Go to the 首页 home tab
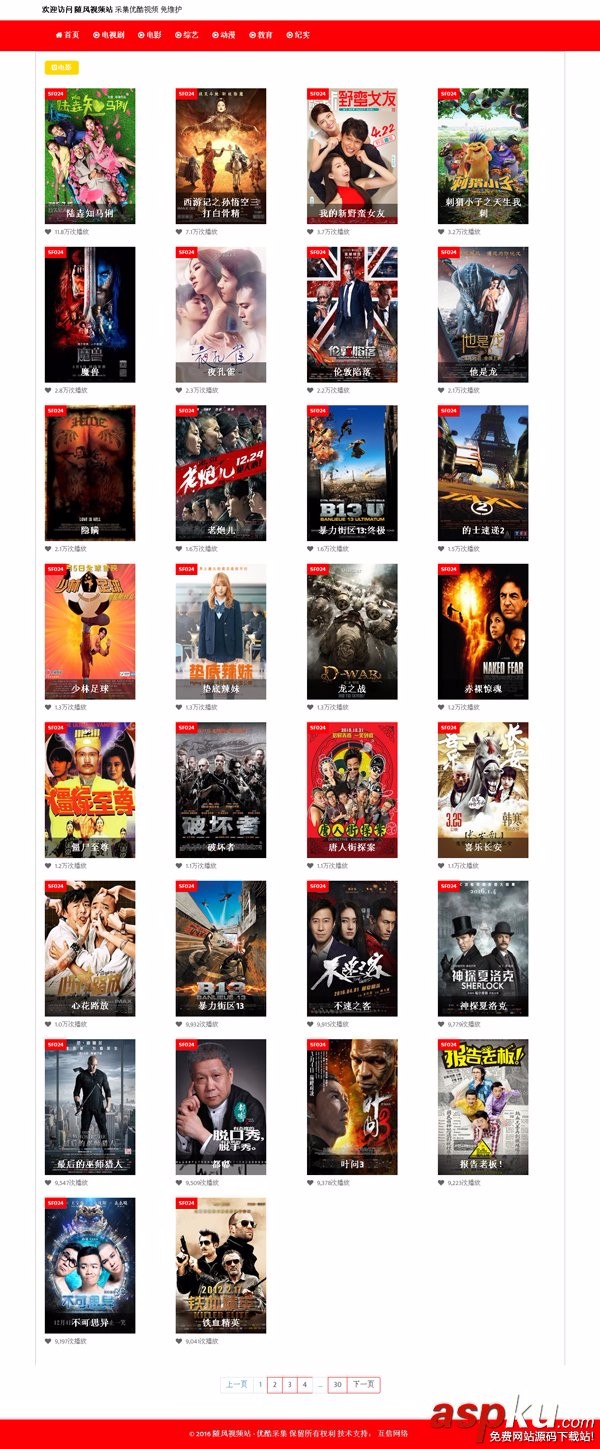 click(x=66, y=35)
